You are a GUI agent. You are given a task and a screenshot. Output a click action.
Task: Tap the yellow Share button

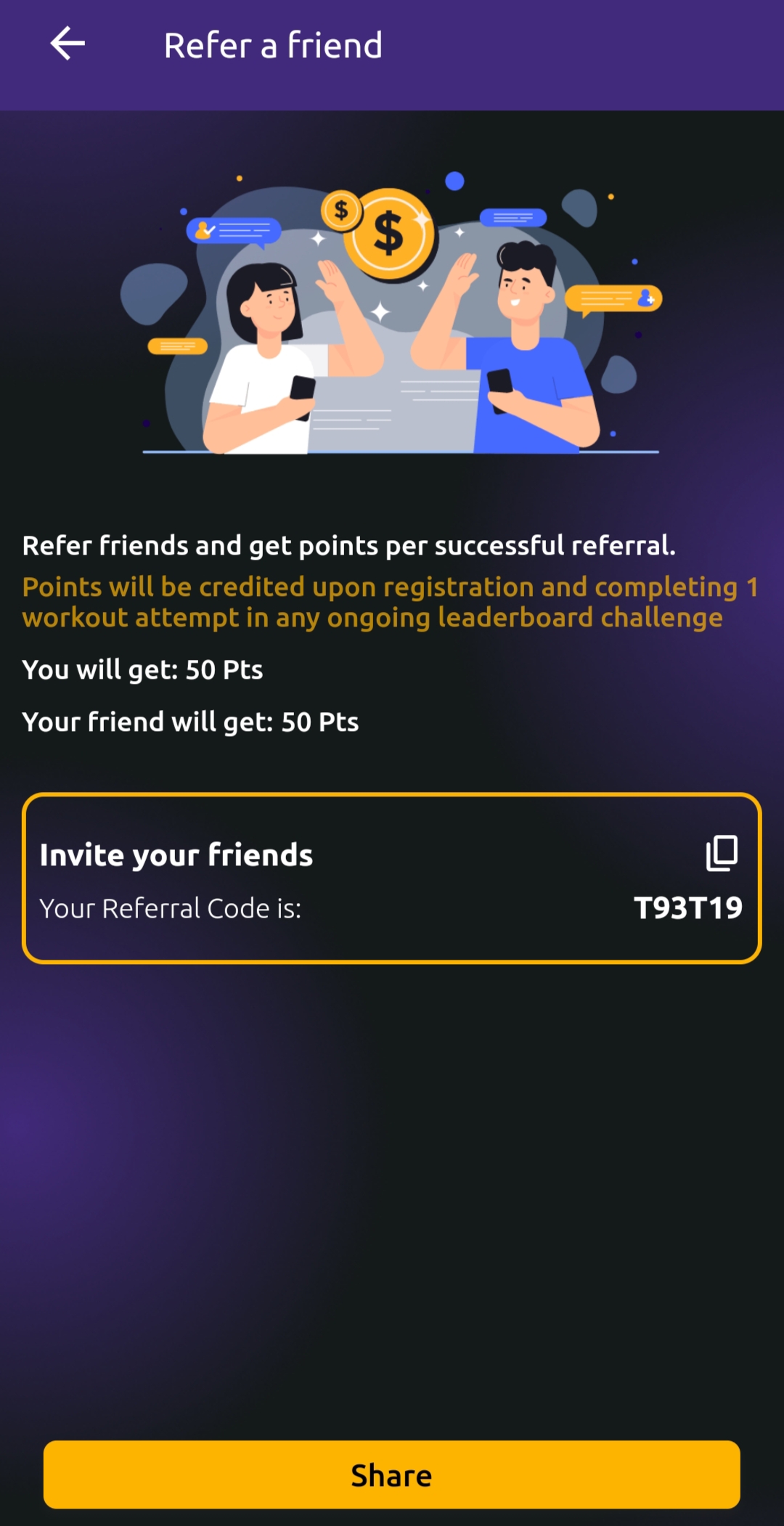click(392, 1474)
